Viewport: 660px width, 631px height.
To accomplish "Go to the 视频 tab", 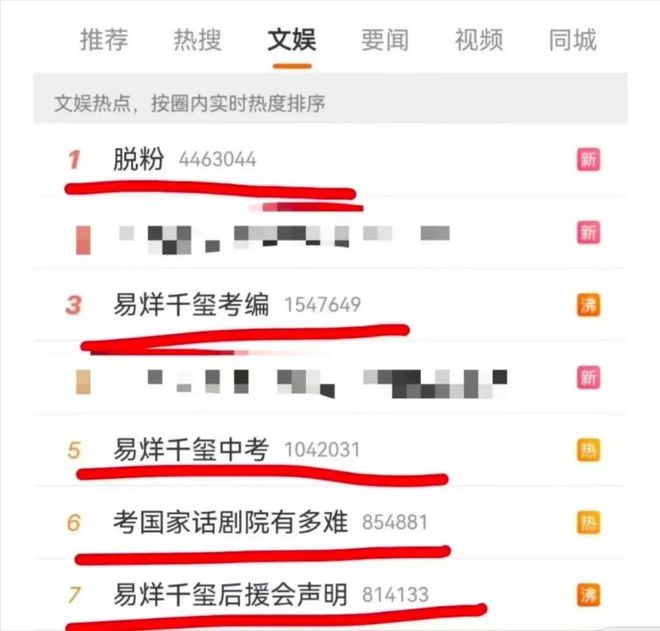I will pyautogui.click(x=479, y=40).
